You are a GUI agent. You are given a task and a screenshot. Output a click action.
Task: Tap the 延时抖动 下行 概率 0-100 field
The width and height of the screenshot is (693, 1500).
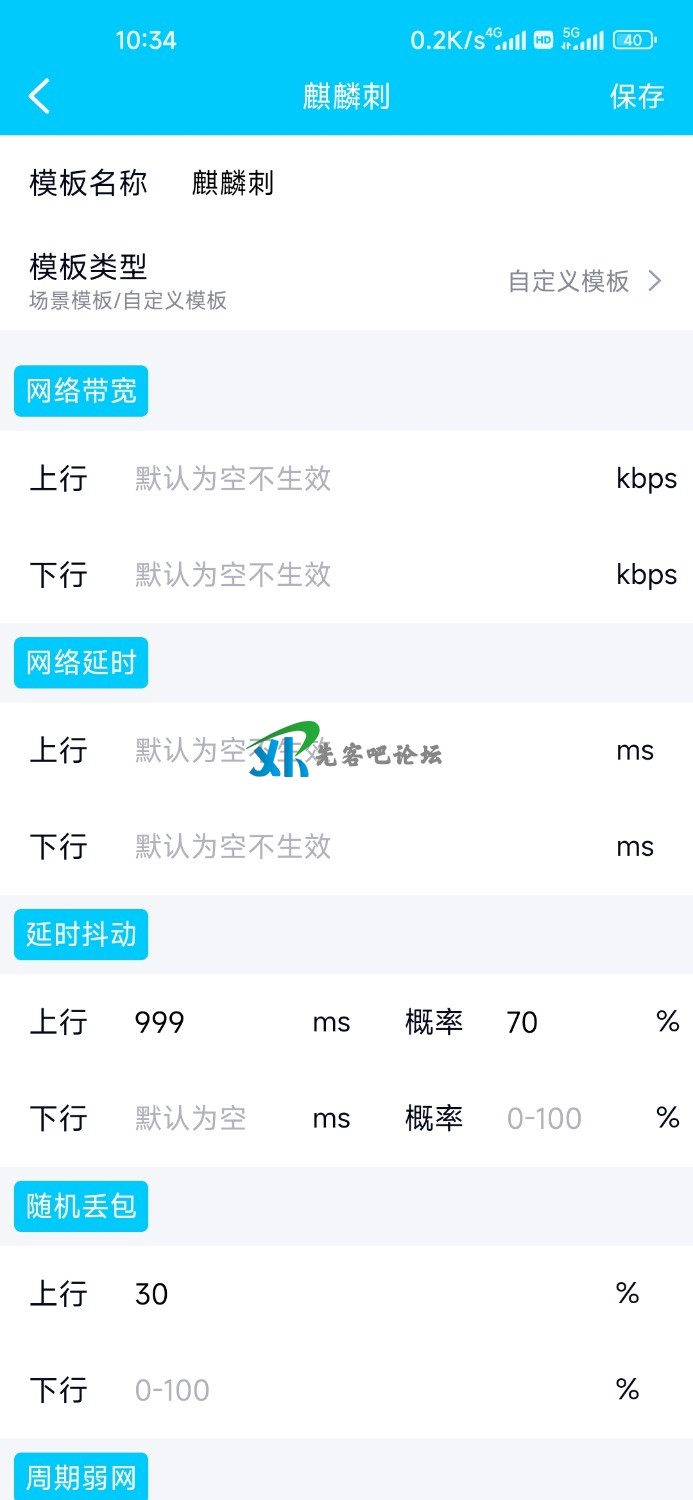pyautogui.click(x=560, y=1118)
